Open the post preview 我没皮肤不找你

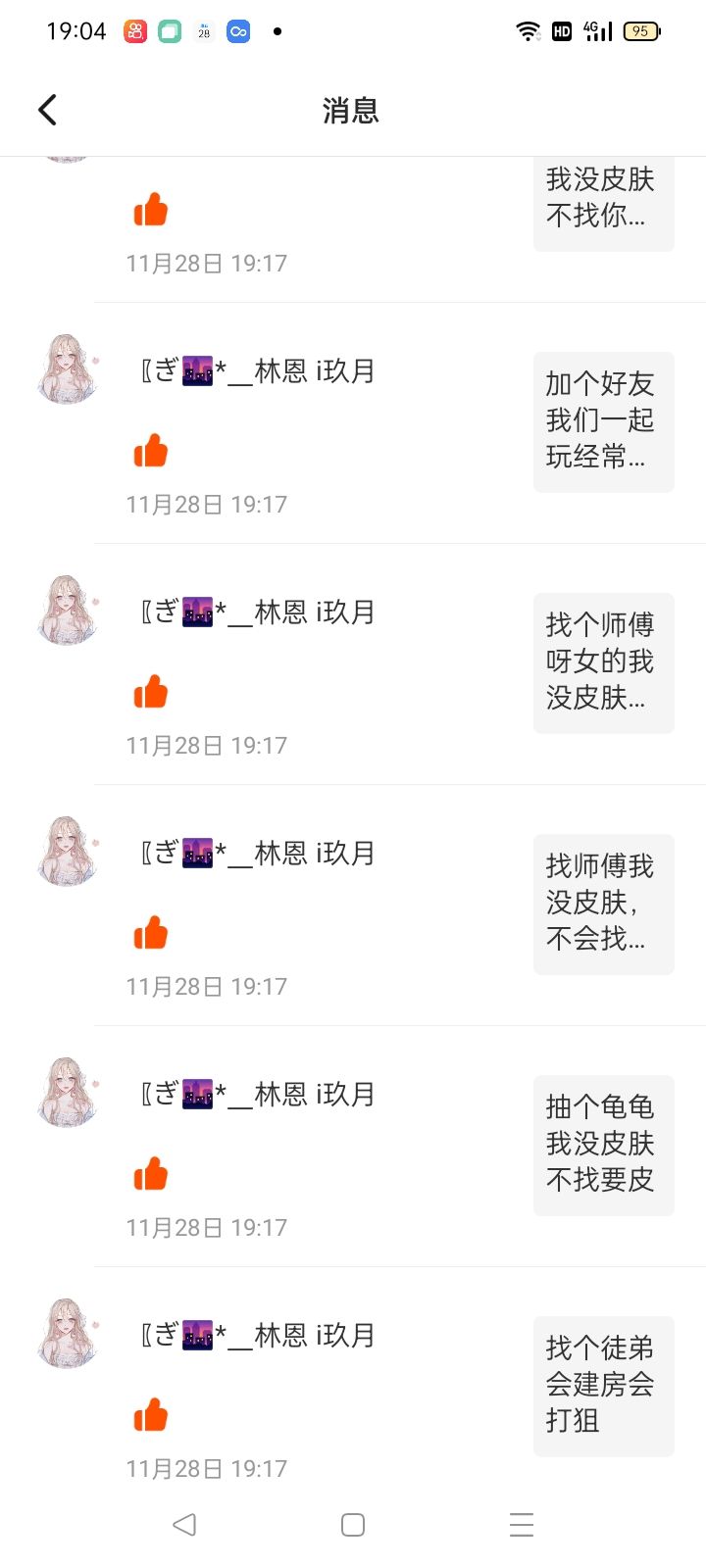point(603,200)
